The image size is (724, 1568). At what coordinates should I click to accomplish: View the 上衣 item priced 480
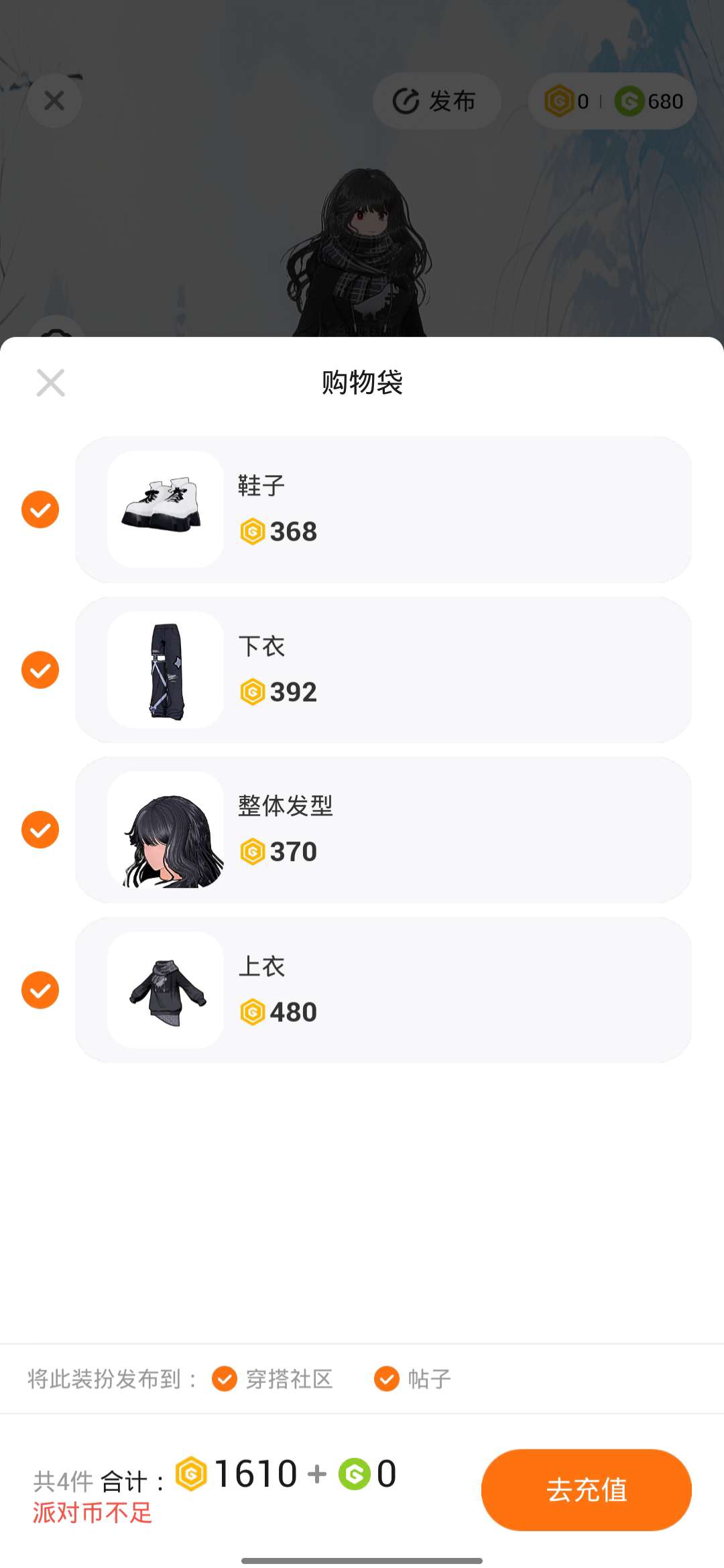(383, 990)
